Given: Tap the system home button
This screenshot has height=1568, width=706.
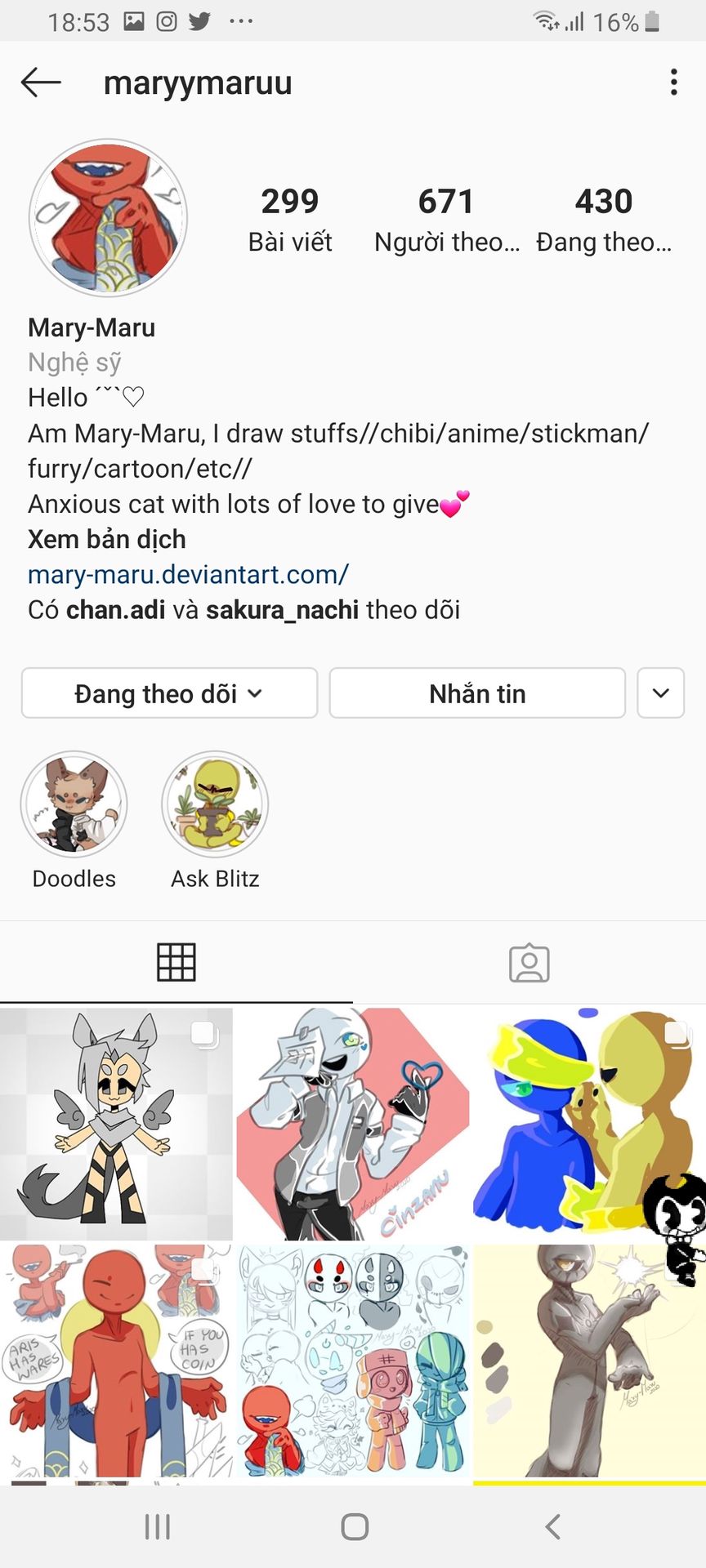Looking at the screenshot, I should (355, 1526).
